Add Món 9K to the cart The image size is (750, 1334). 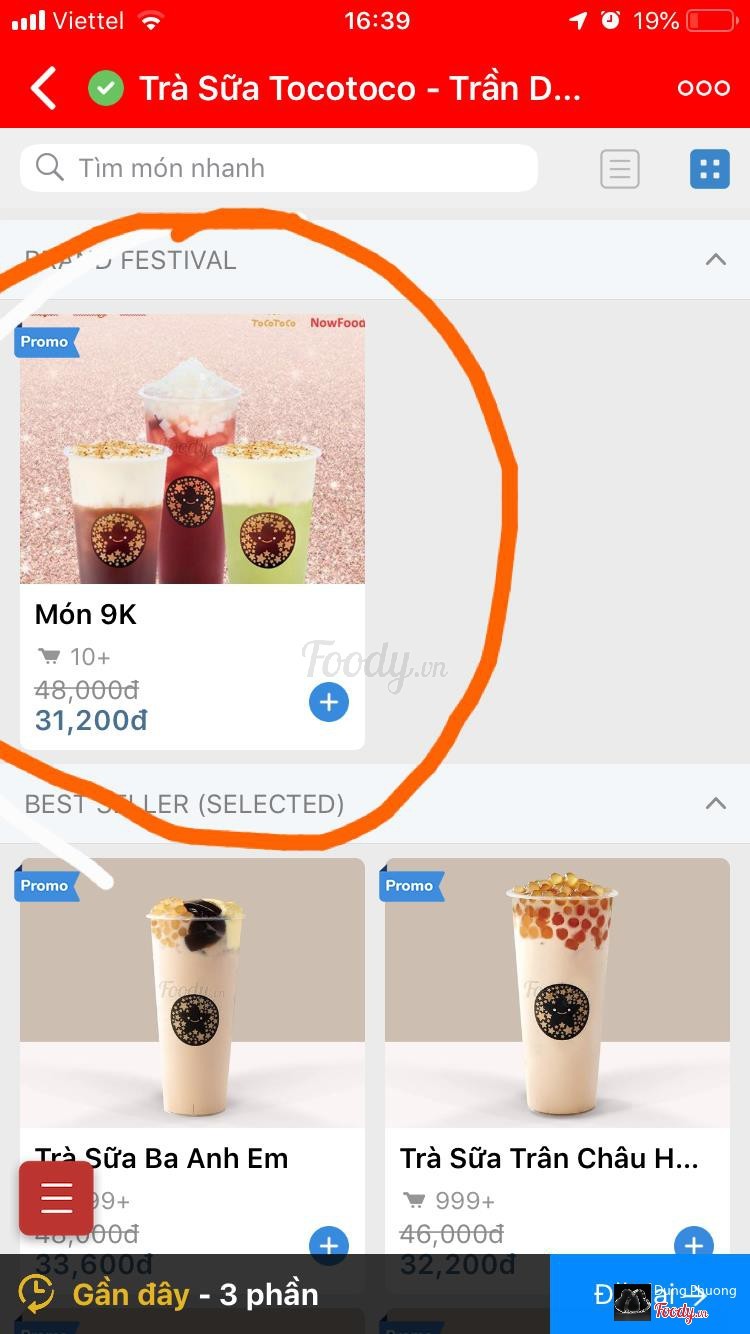click(329, 702)
